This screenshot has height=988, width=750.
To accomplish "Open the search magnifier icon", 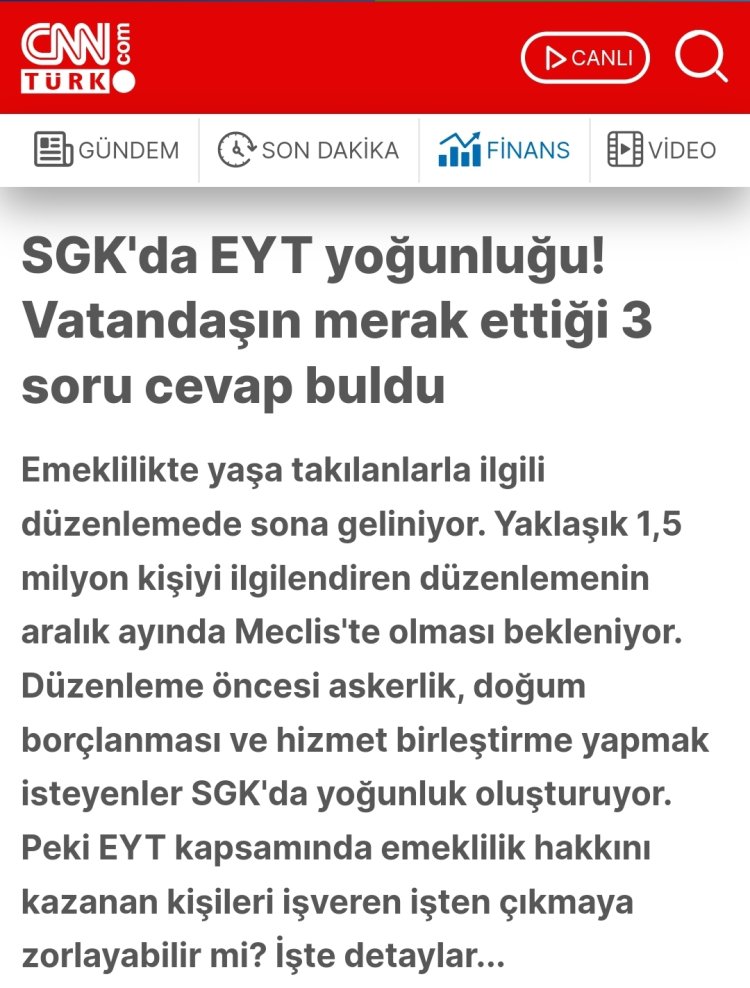I will [700, 57].
